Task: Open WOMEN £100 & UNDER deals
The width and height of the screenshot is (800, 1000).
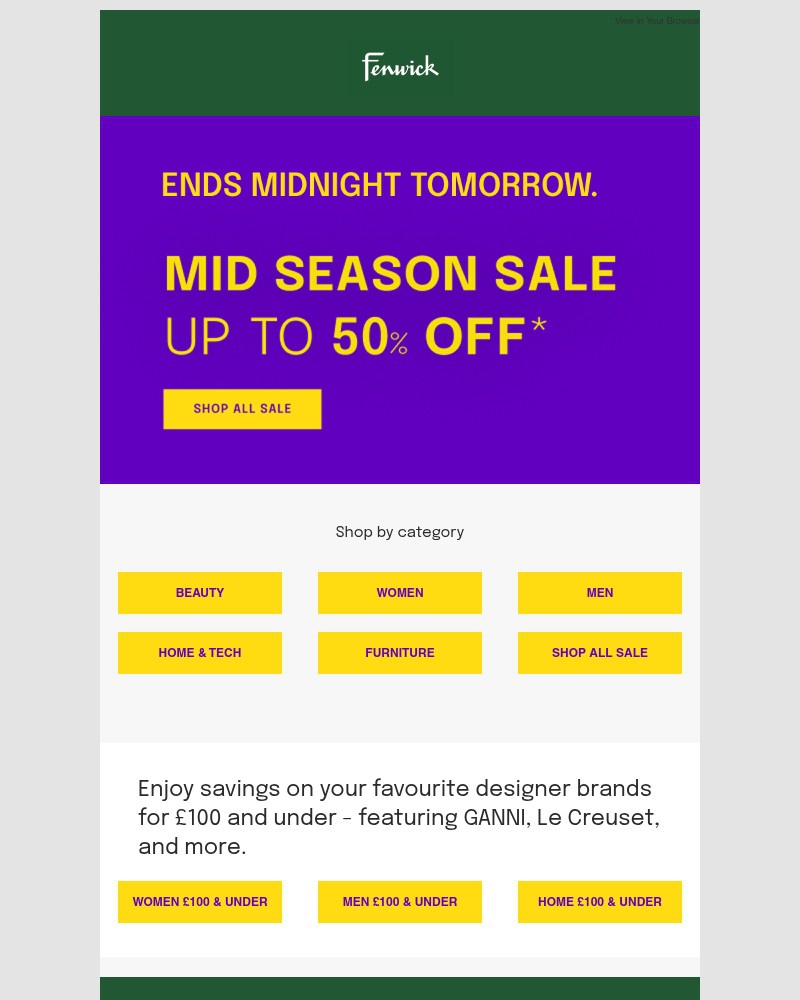Action: tap(199, 901)
